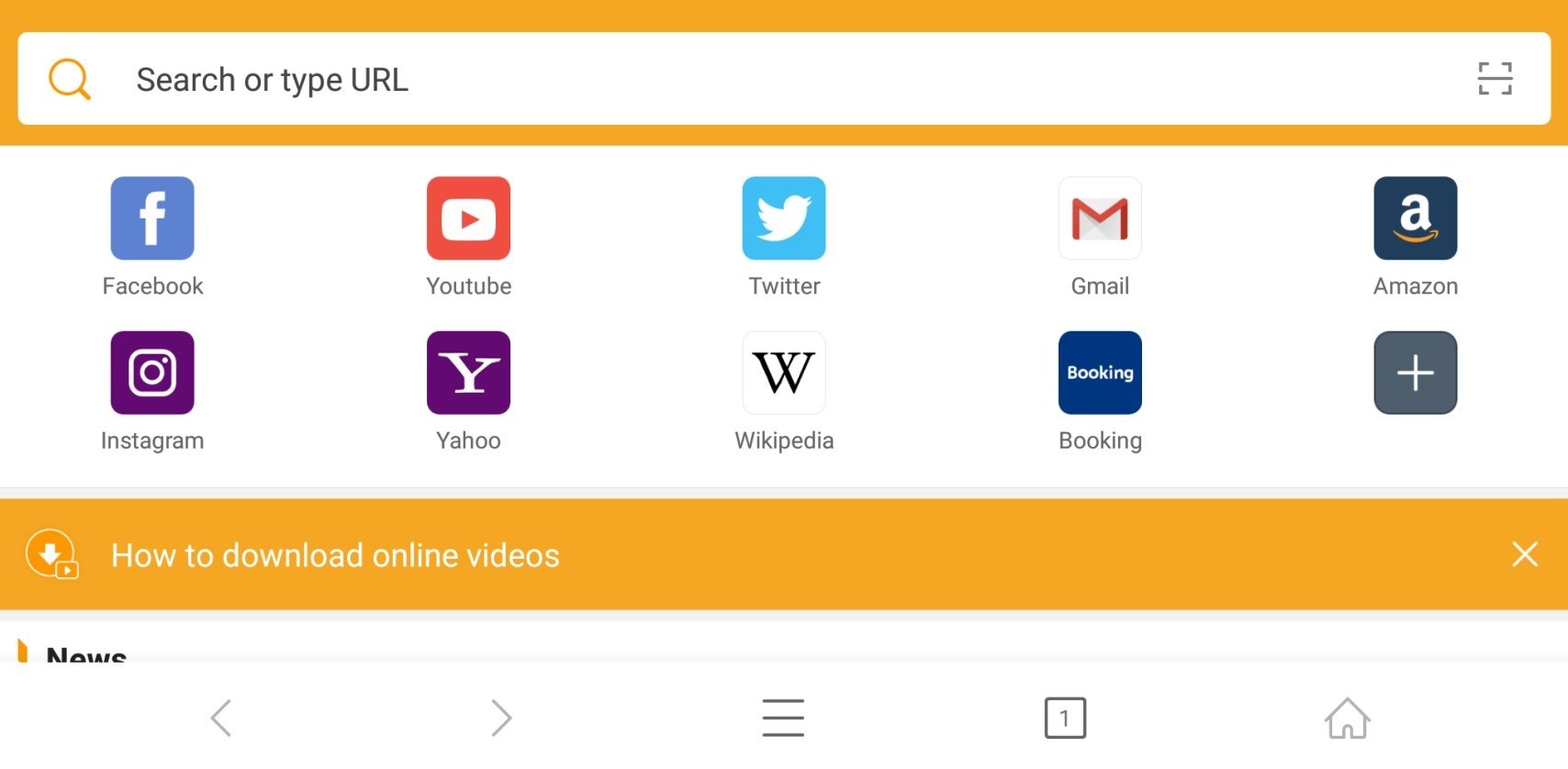Visit the Wikipedia shortcut
Image resolution: width=1568 pixels, height=769 pixels.
[x=784, y=373]
